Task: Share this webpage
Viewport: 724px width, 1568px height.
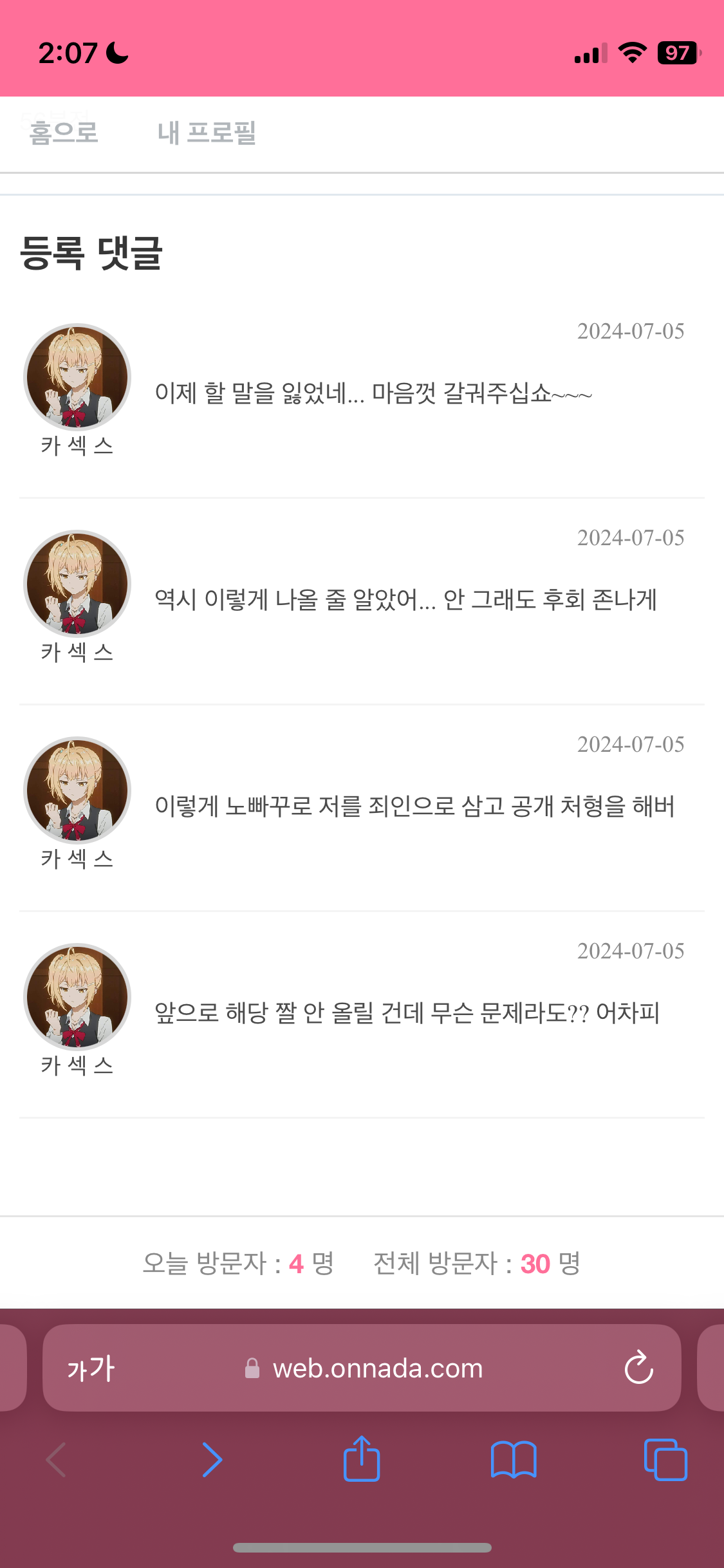Action: [x=362, y=1459]
